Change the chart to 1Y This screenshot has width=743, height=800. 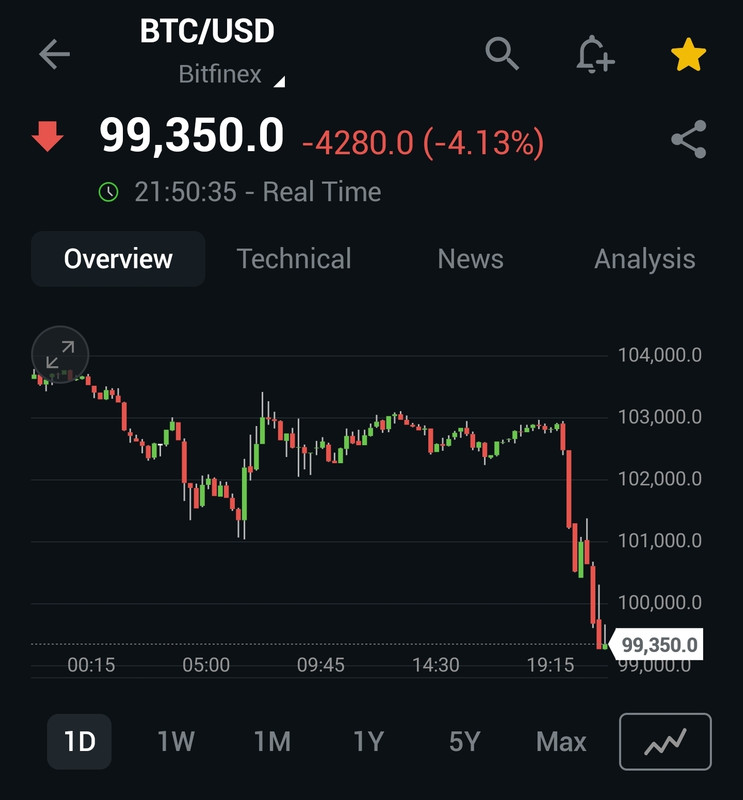pyautogui.click(x=368, y=742)
